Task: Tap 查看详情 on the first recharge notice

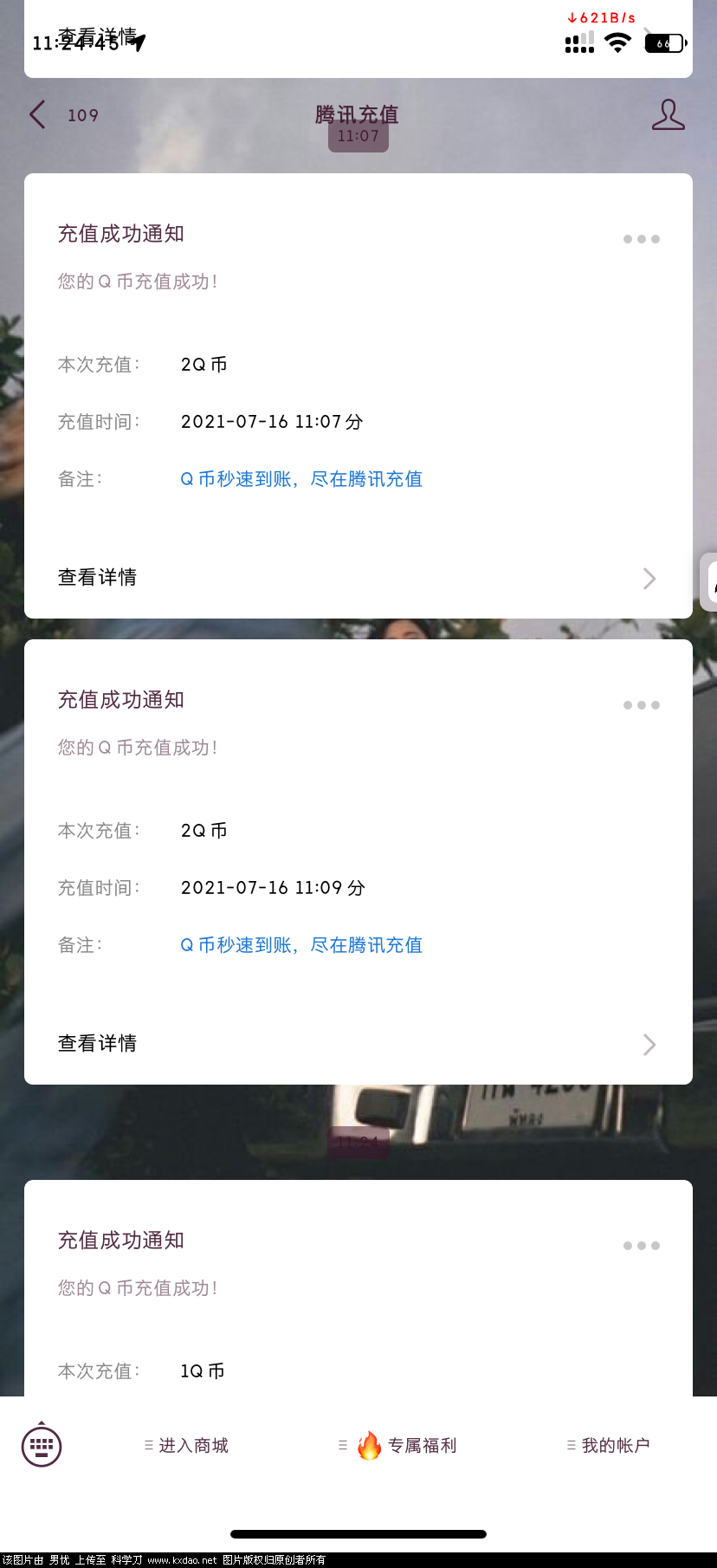Action: [x=97, y=577]
